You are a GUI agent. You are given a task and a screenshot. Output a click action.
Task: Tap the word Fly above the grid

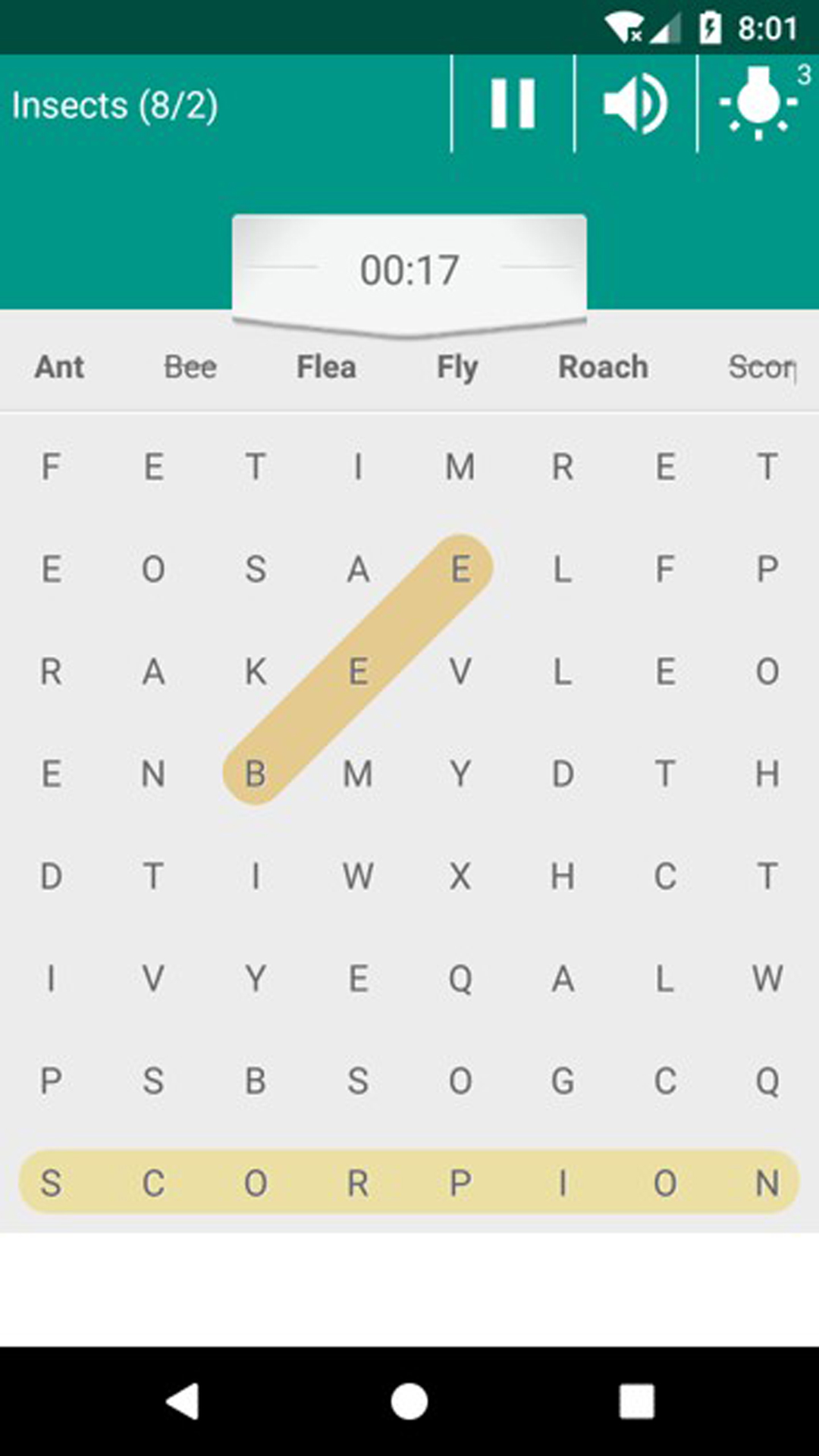coord(457,367)
